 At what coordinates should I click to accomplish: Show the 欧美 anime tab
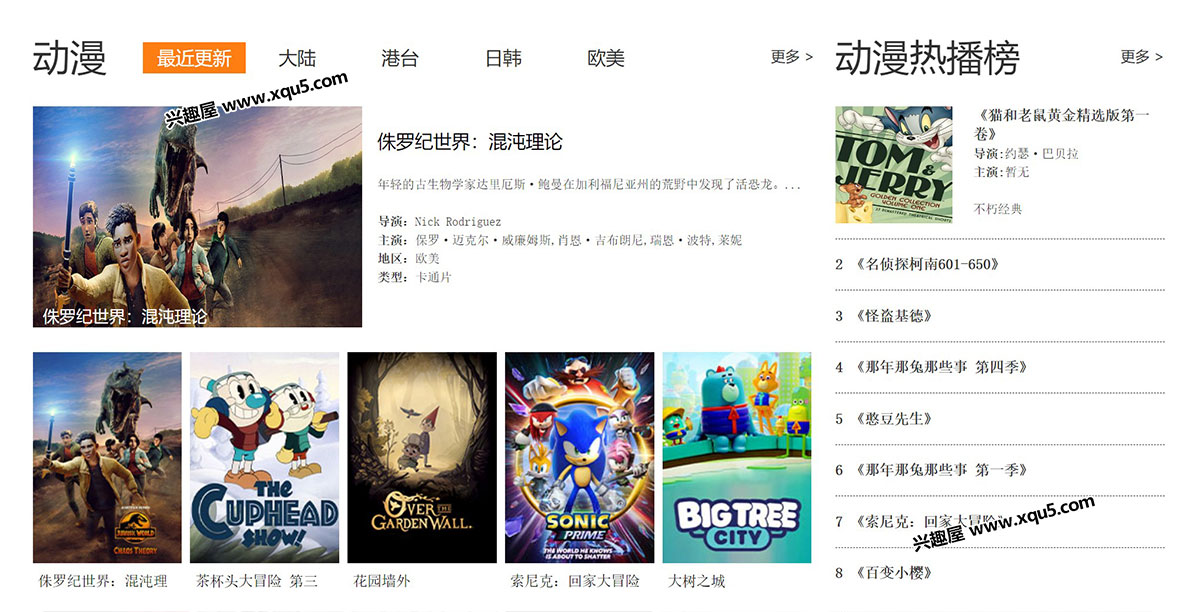606,58
